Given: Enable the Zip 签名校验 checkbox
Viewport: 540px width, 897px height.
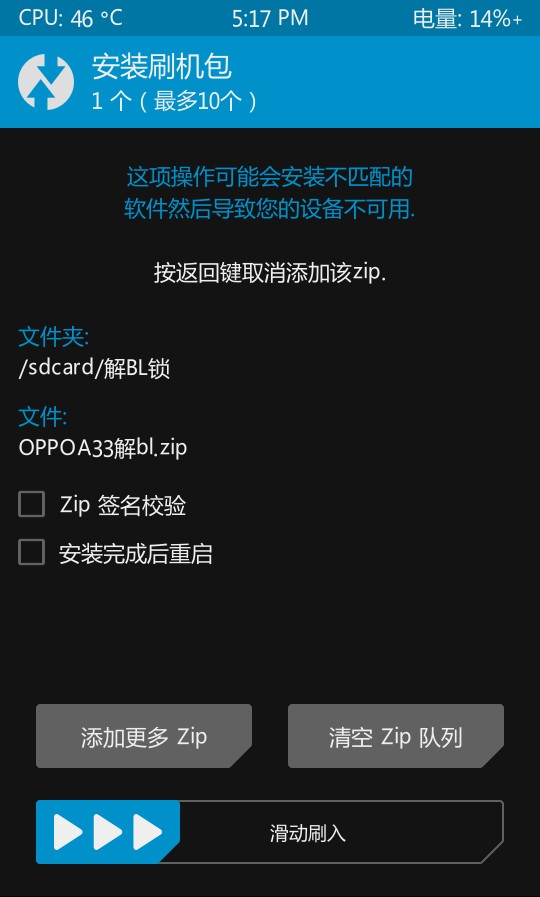Looking at the screenshot, I should pyautogui.click(x=31, y=505).
